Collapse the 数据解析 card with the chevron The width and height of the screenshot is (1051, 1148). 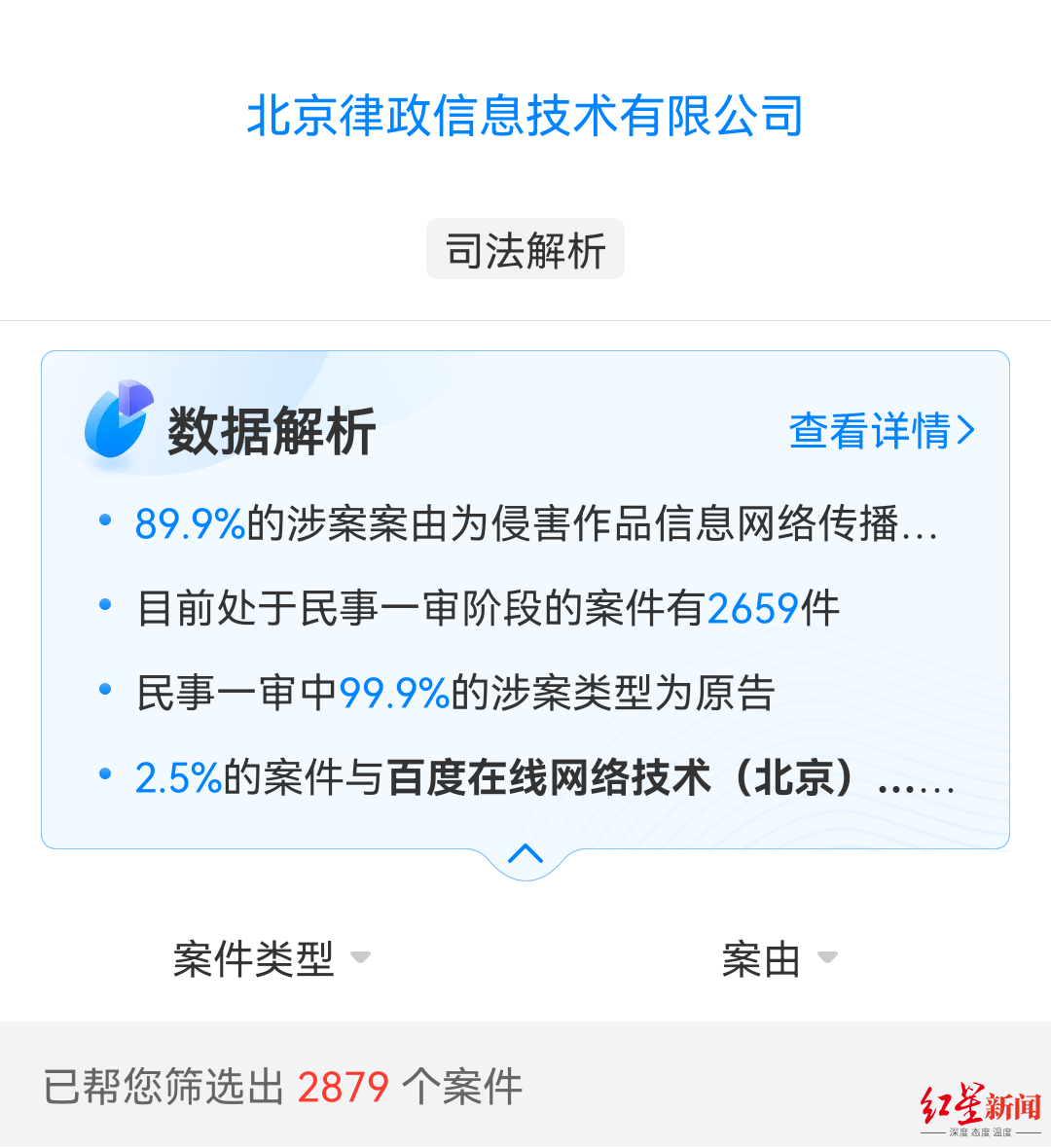click(525, 855)
